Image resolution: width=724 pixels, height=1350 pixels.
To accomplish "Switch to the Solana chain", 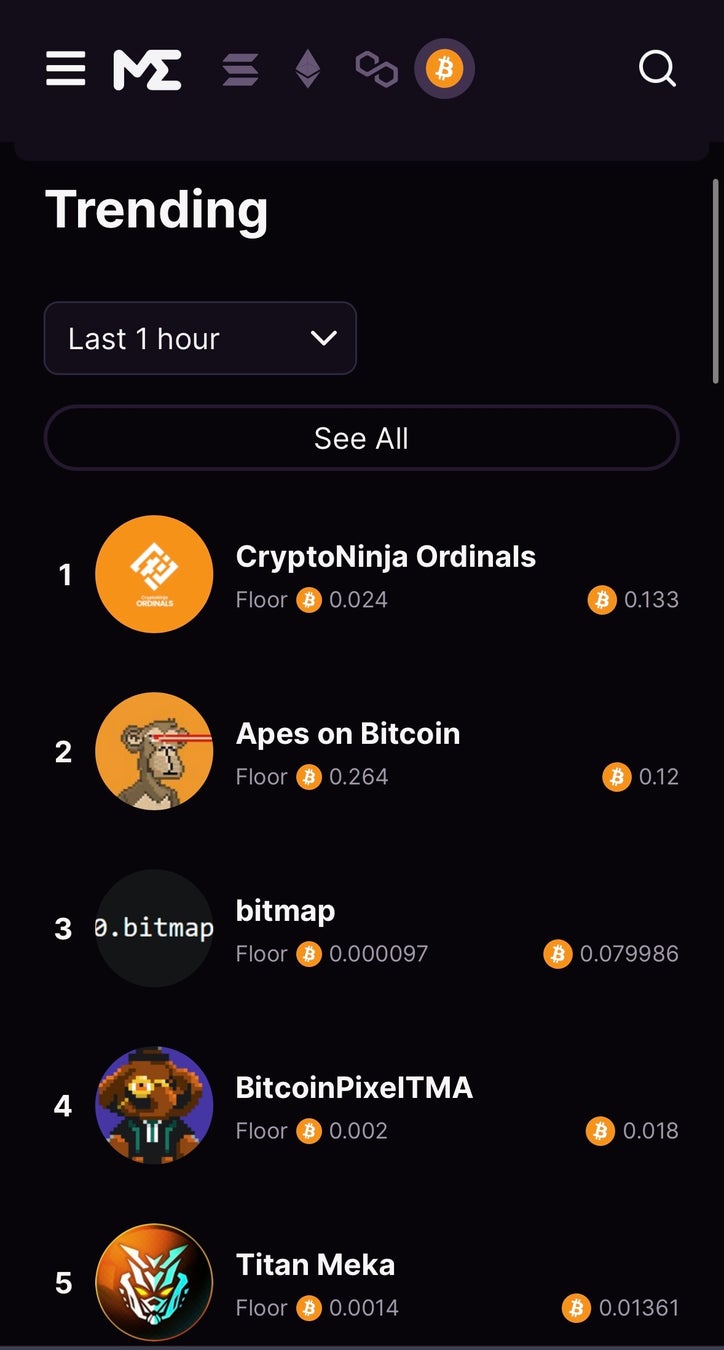I will (240, 70).
